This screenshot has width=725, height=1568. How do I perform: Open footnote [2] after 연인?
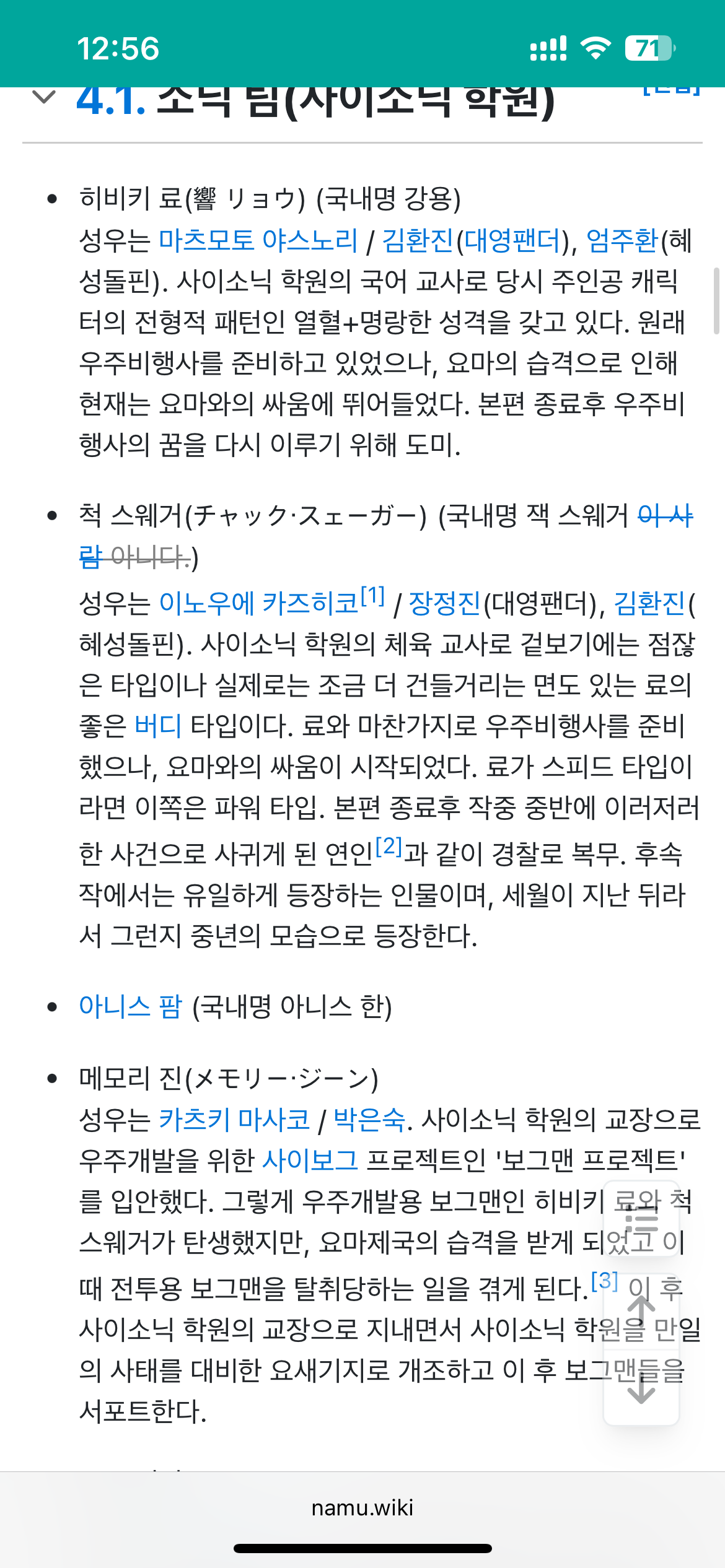pos(389,845)
